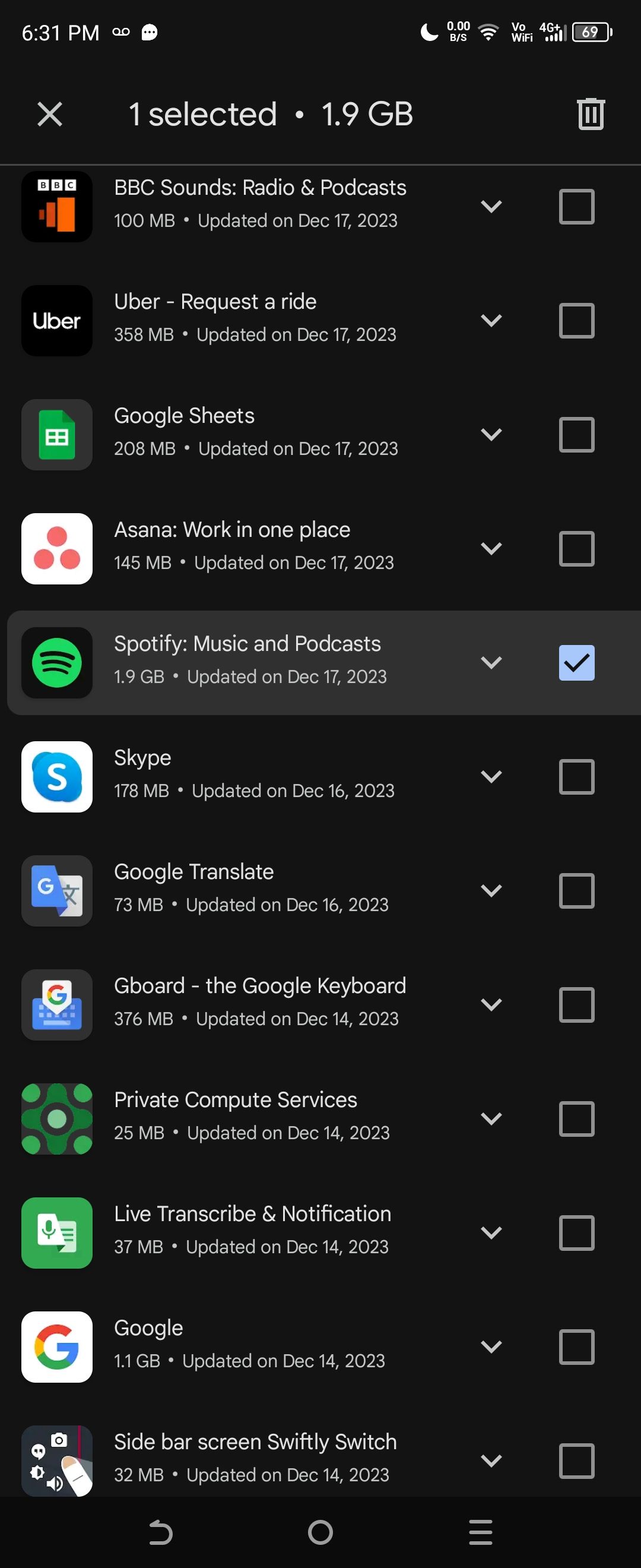Screen dimensions: 641x1568
Task: Check the box for Google Translate
Action: tap(576, 891)
